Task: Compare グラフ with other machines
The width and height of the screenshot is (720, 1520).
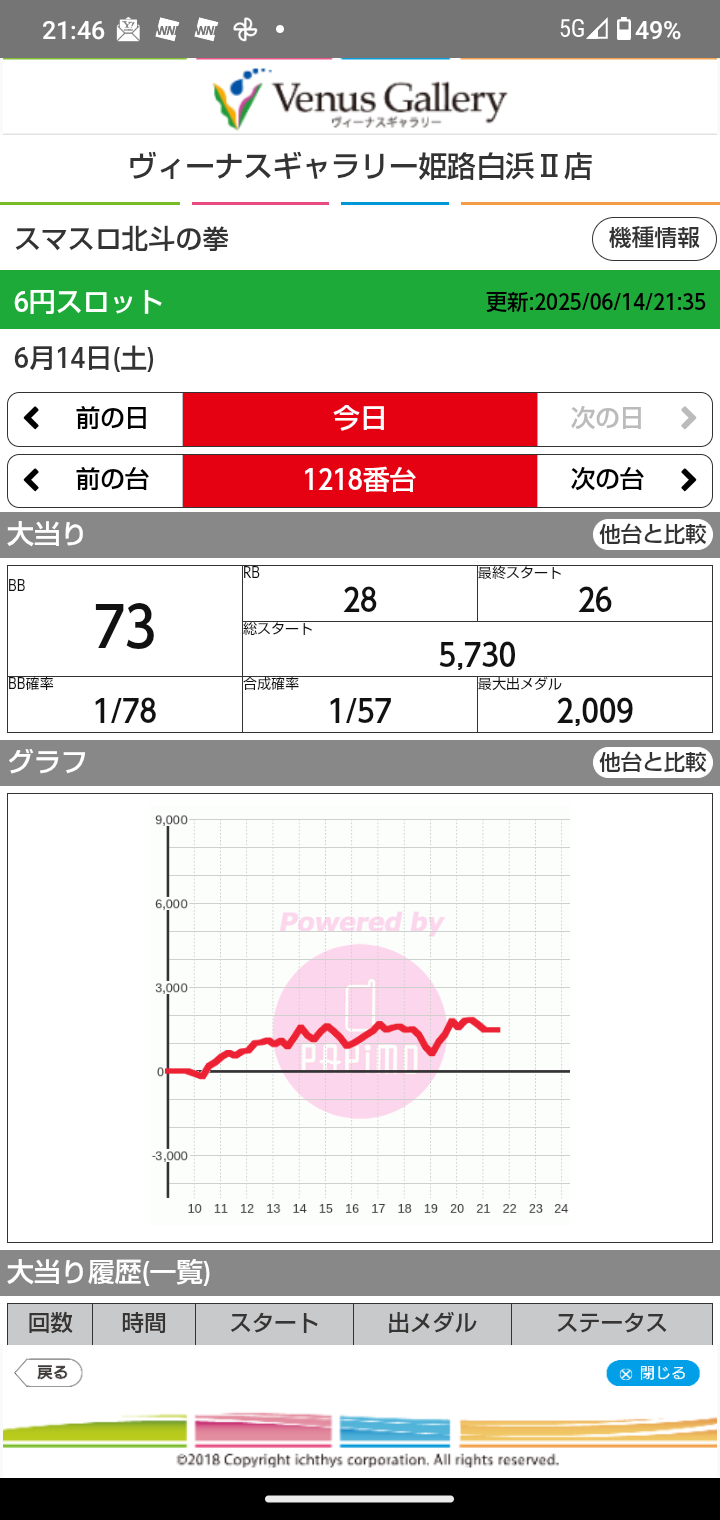Action: pos(653,763)
